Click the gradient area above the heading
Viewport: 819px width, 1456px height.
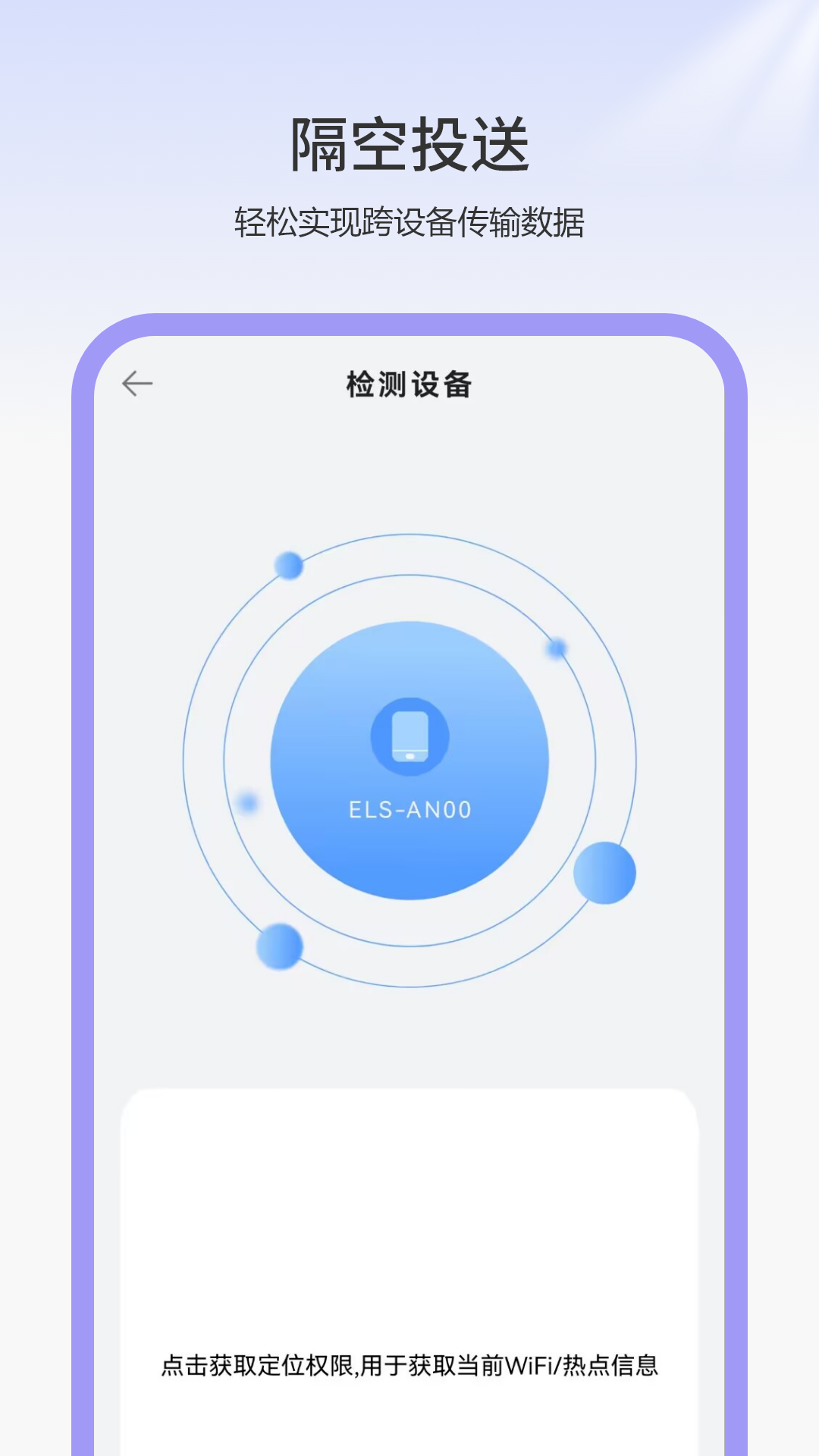click(x=409, y=53)
